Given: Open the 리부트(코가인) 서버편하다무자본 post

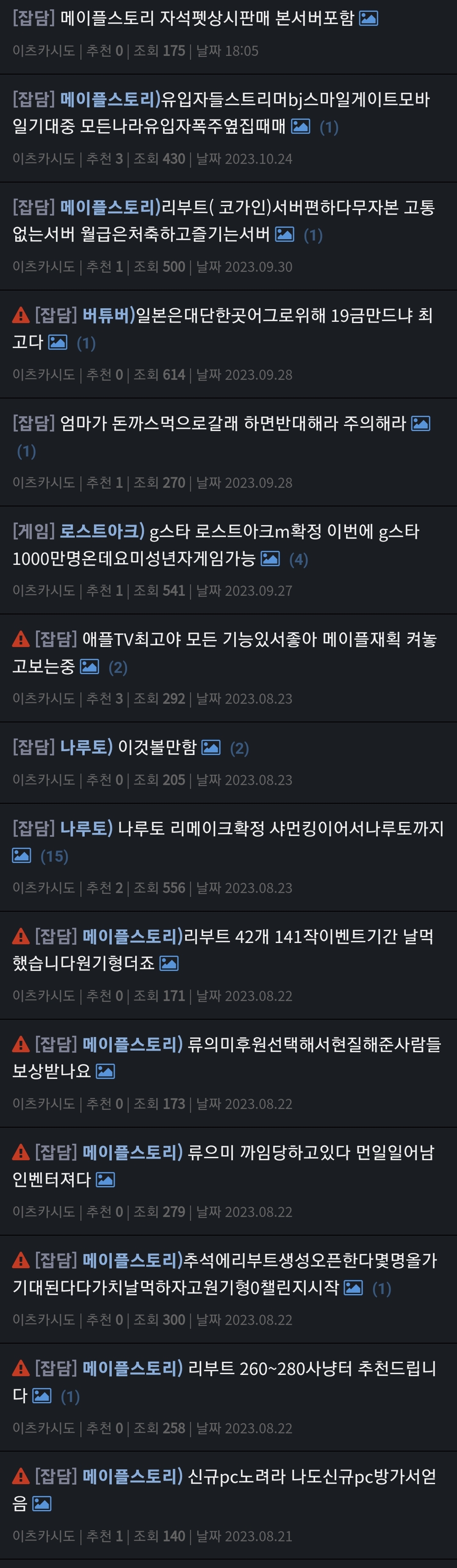Looking at the screenshot, I should tap(244, 207).
